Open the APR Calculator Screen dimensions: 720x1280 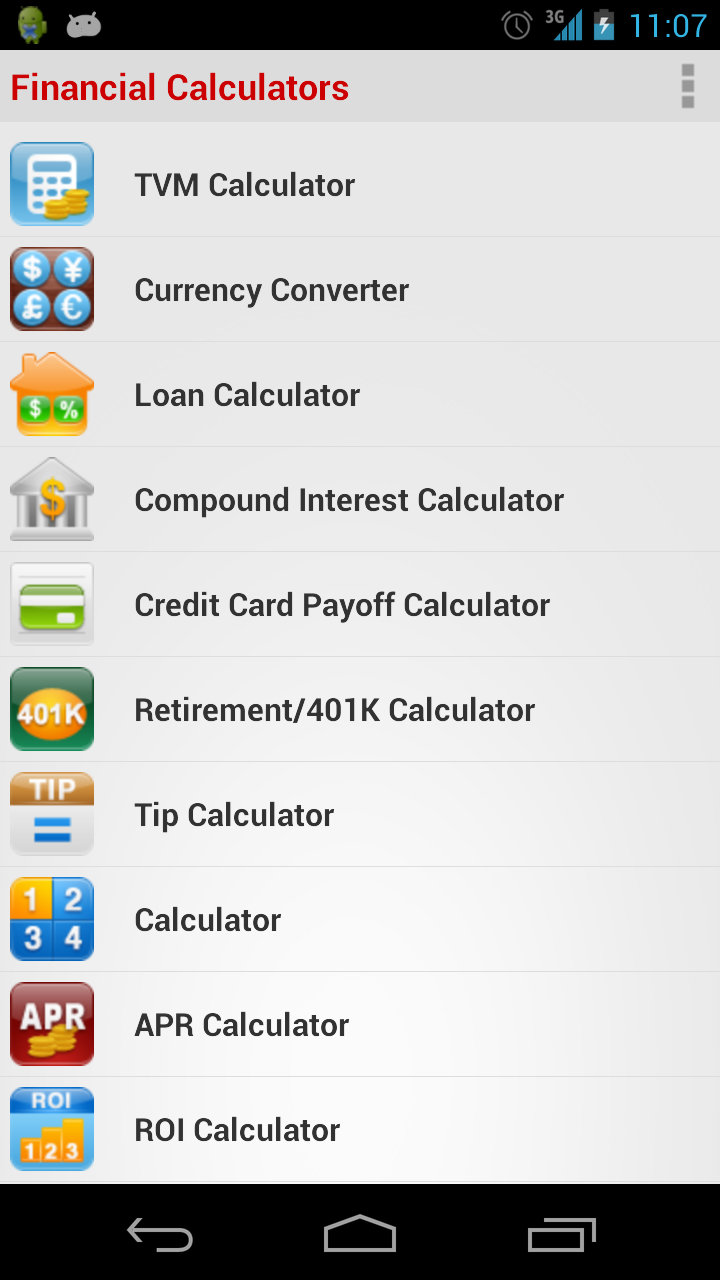(x=360, y=1025)
